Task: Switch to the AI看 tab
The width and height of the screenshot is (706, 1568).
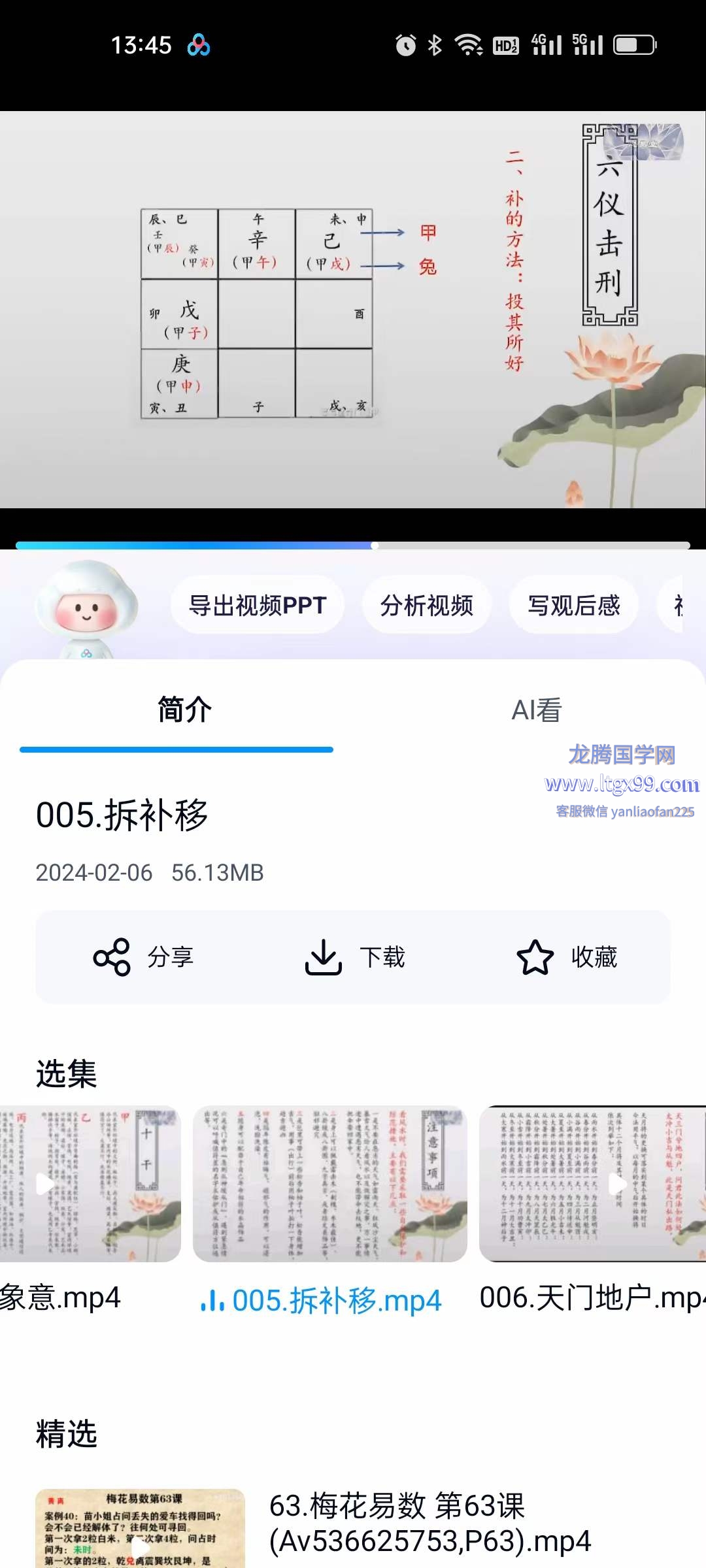Action: tap(536, 710)
